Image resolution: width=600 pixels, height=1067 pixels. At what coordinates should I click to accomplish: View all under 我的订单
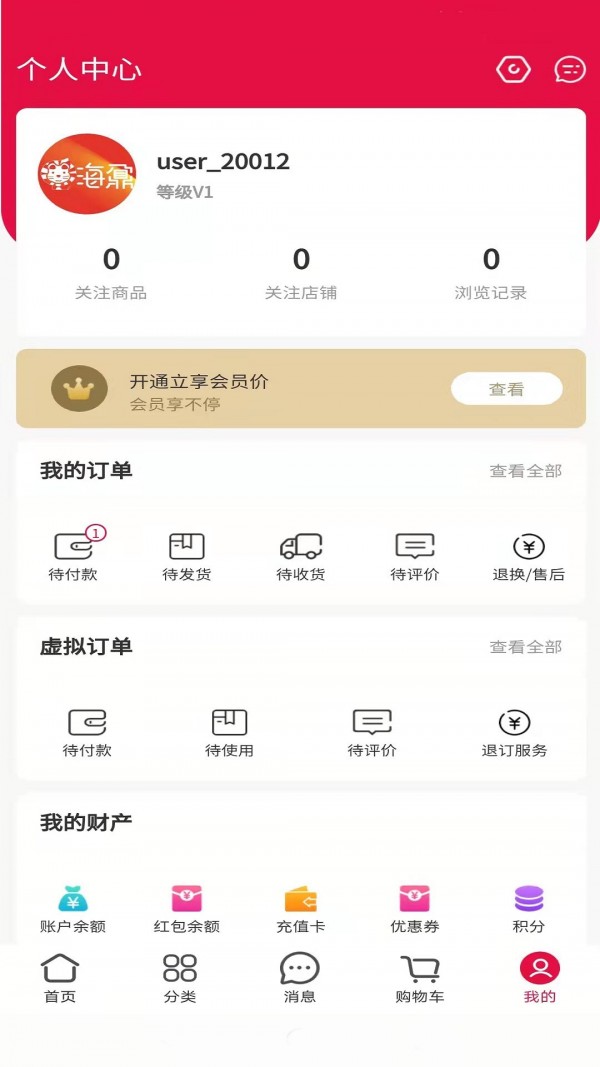525,471
